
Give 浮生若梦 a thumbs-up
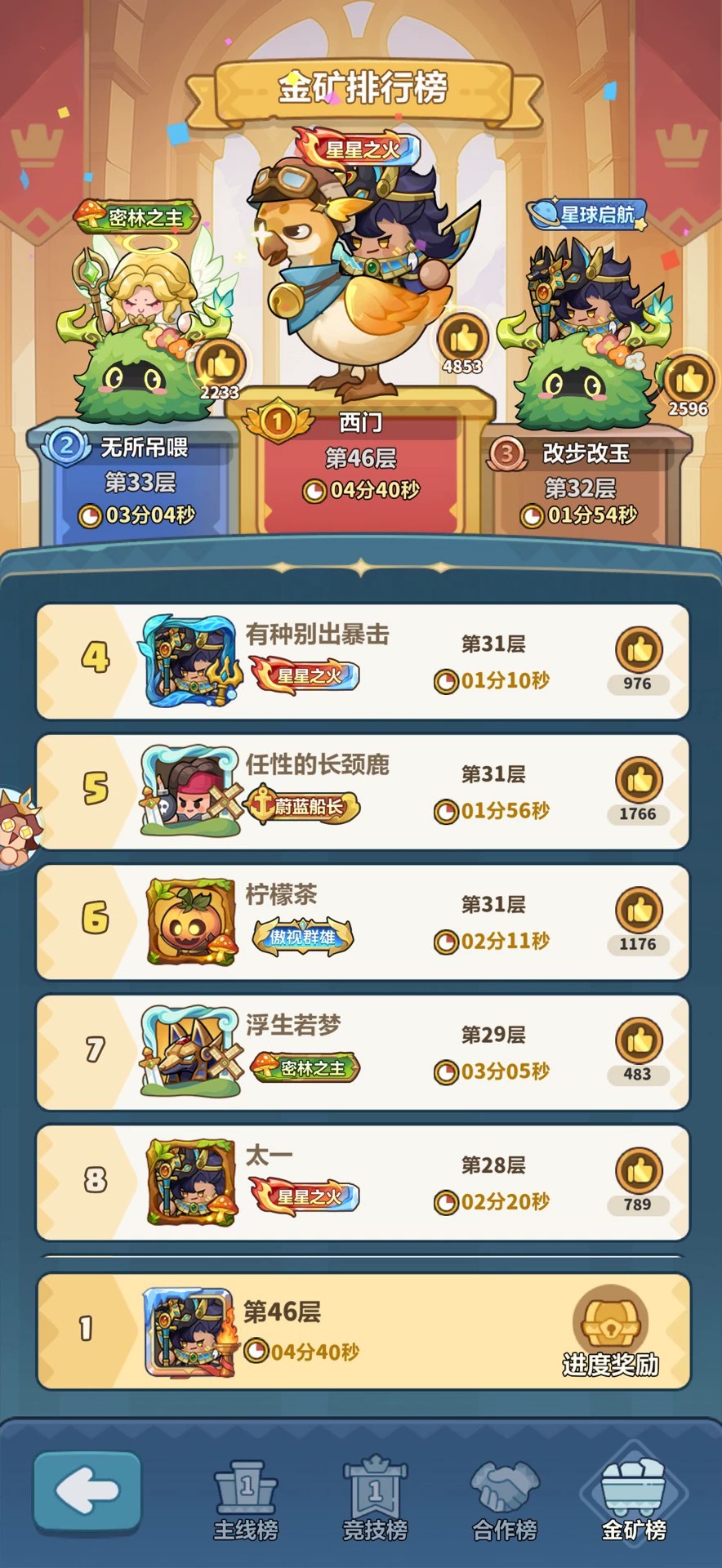point(639,1041)
